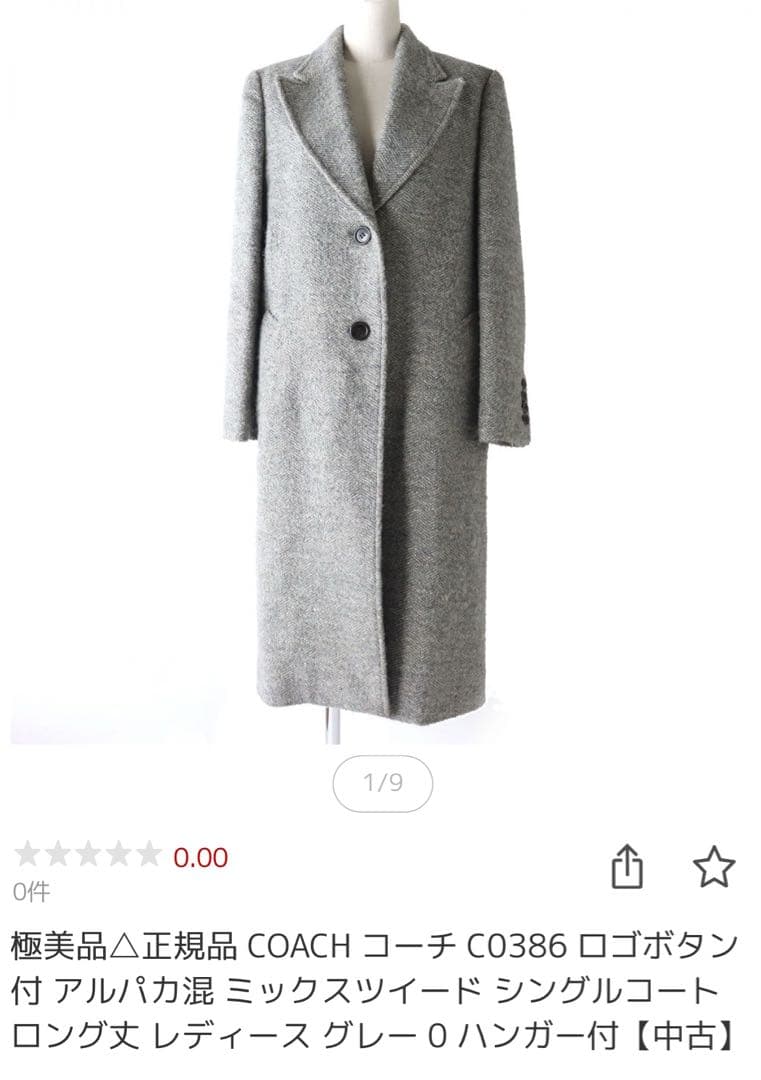The height and width of the screenshot is (1080, 761).
Task: Add the coat to favorites with the star
Action: (x=714, y=866)
